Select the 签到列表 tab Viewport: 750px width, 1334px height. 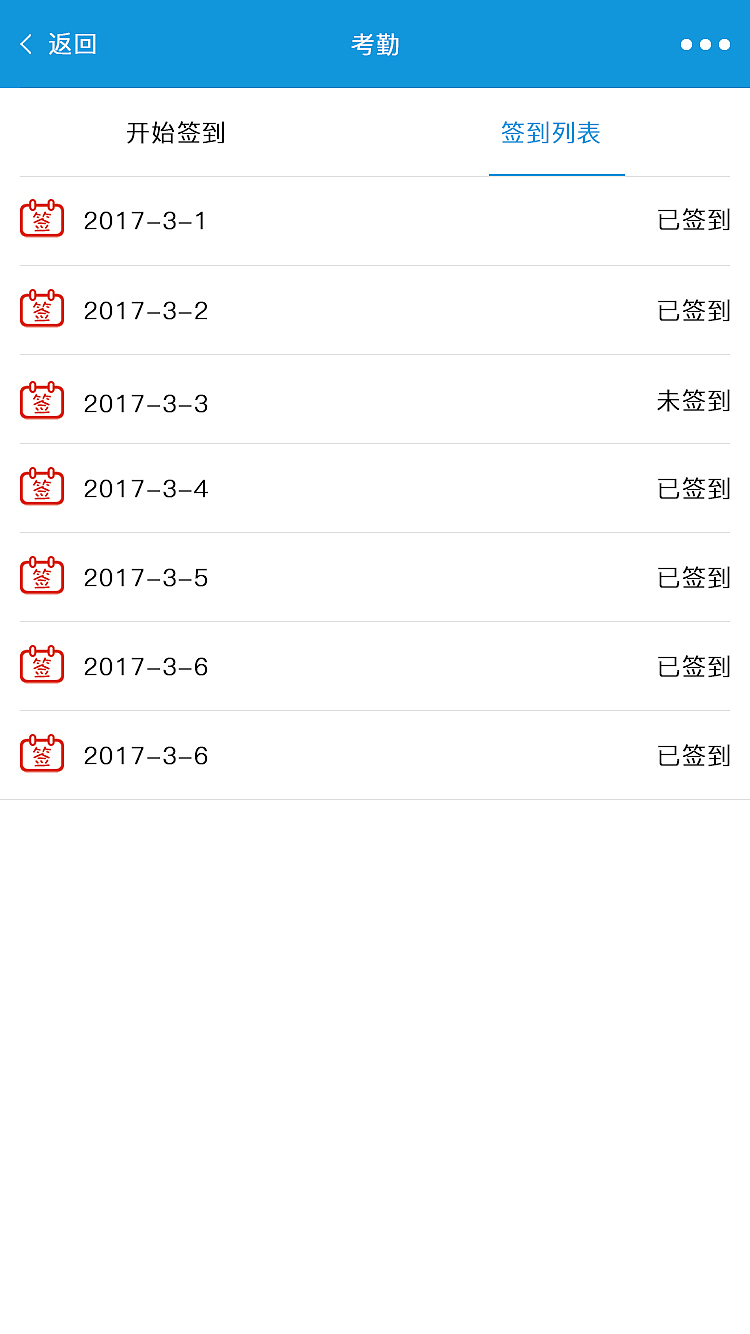click(556, 133)
